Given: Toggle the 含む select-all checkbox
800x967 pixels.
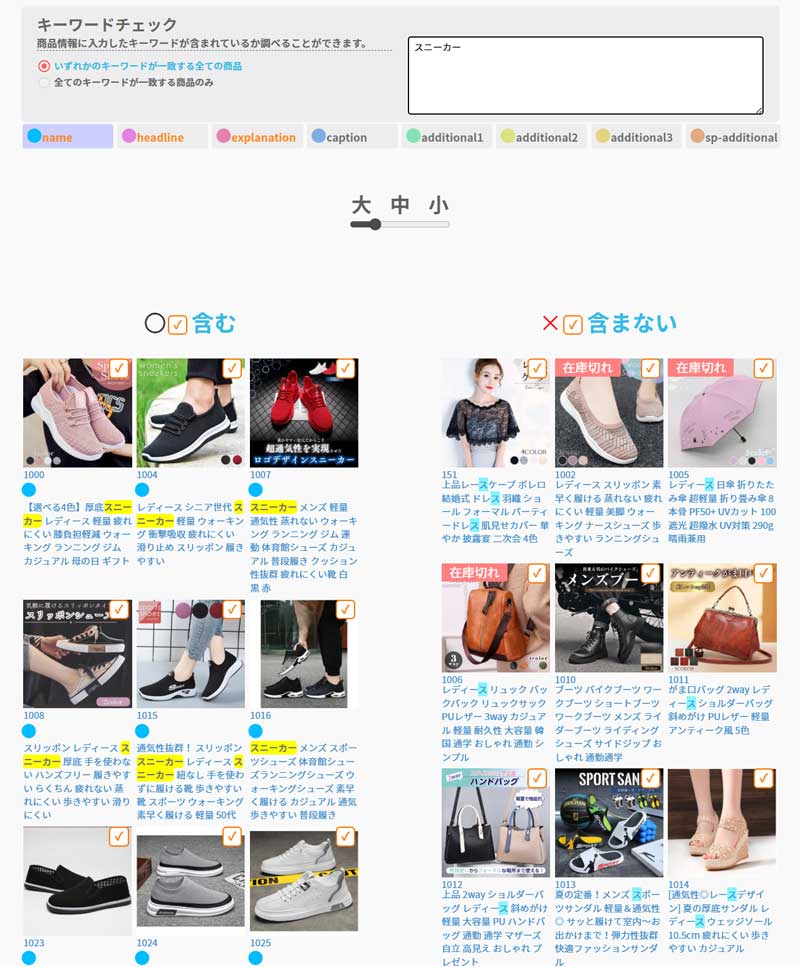Looking at the screenshot, I should tap(178, 324).
